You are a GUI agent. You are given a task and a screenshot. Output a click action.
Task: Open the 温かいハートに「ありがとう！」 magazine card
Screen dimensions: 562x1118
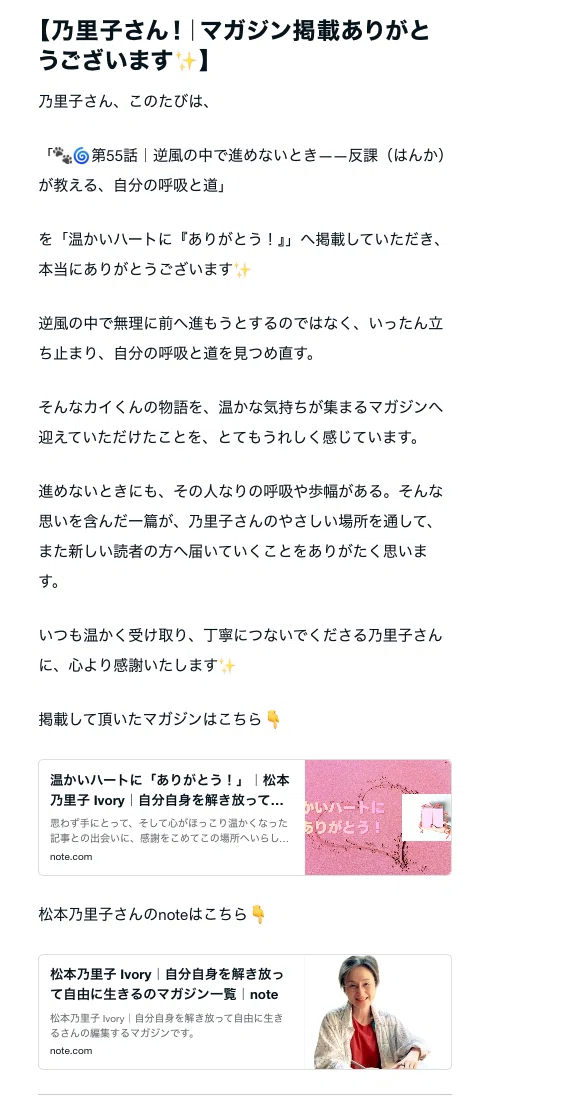click(x=245, y=817)
